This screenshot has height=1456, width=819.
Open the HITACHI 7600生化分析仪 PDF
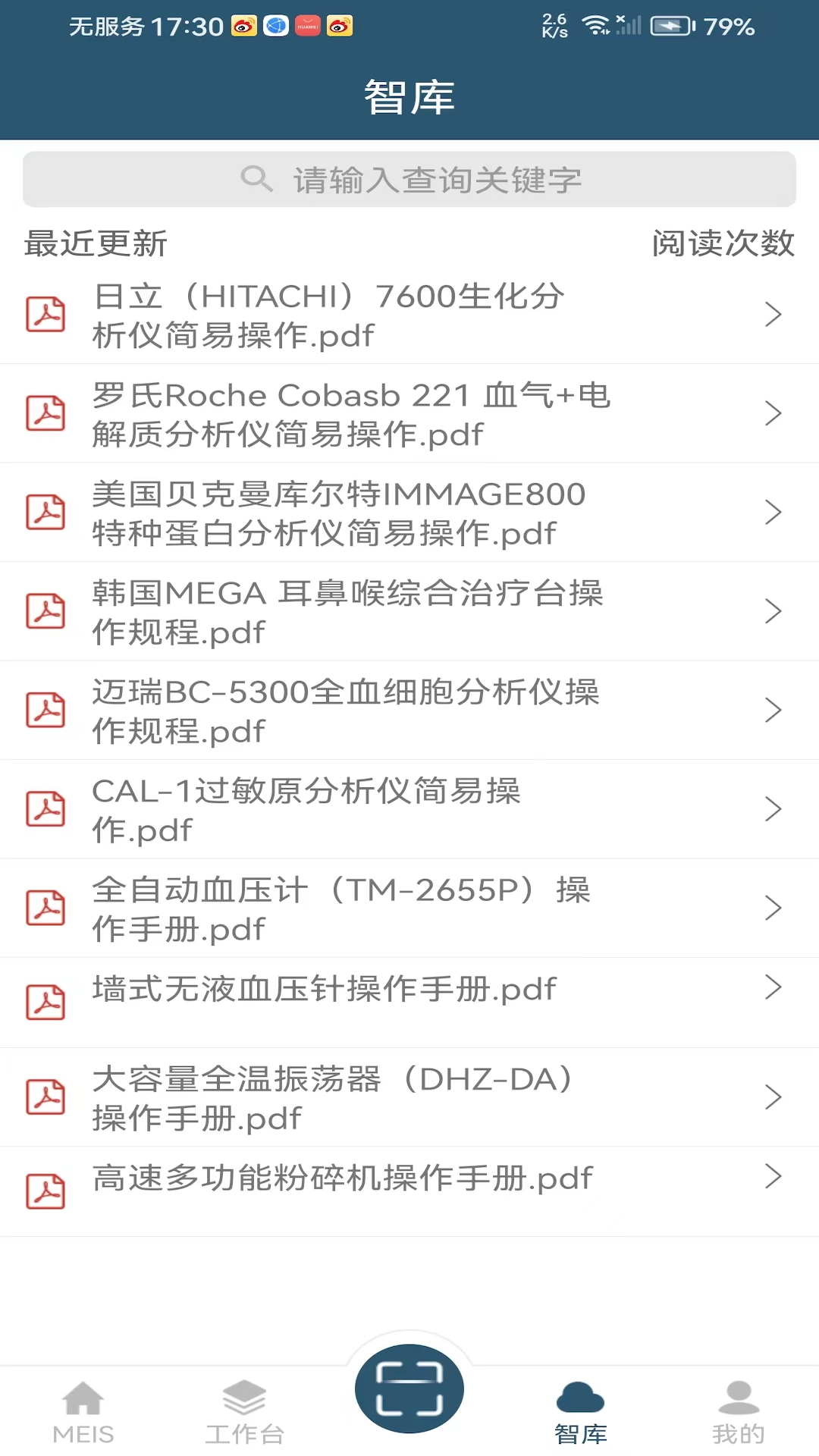(409, 315)
